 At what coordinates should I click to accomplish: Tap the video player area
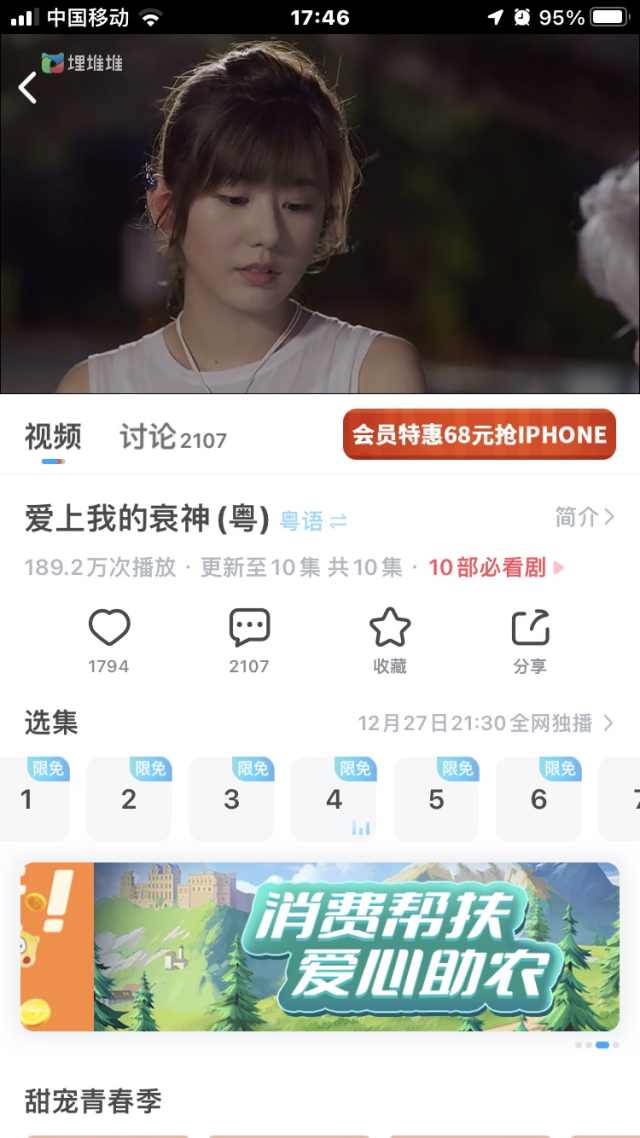pos(320,213)
